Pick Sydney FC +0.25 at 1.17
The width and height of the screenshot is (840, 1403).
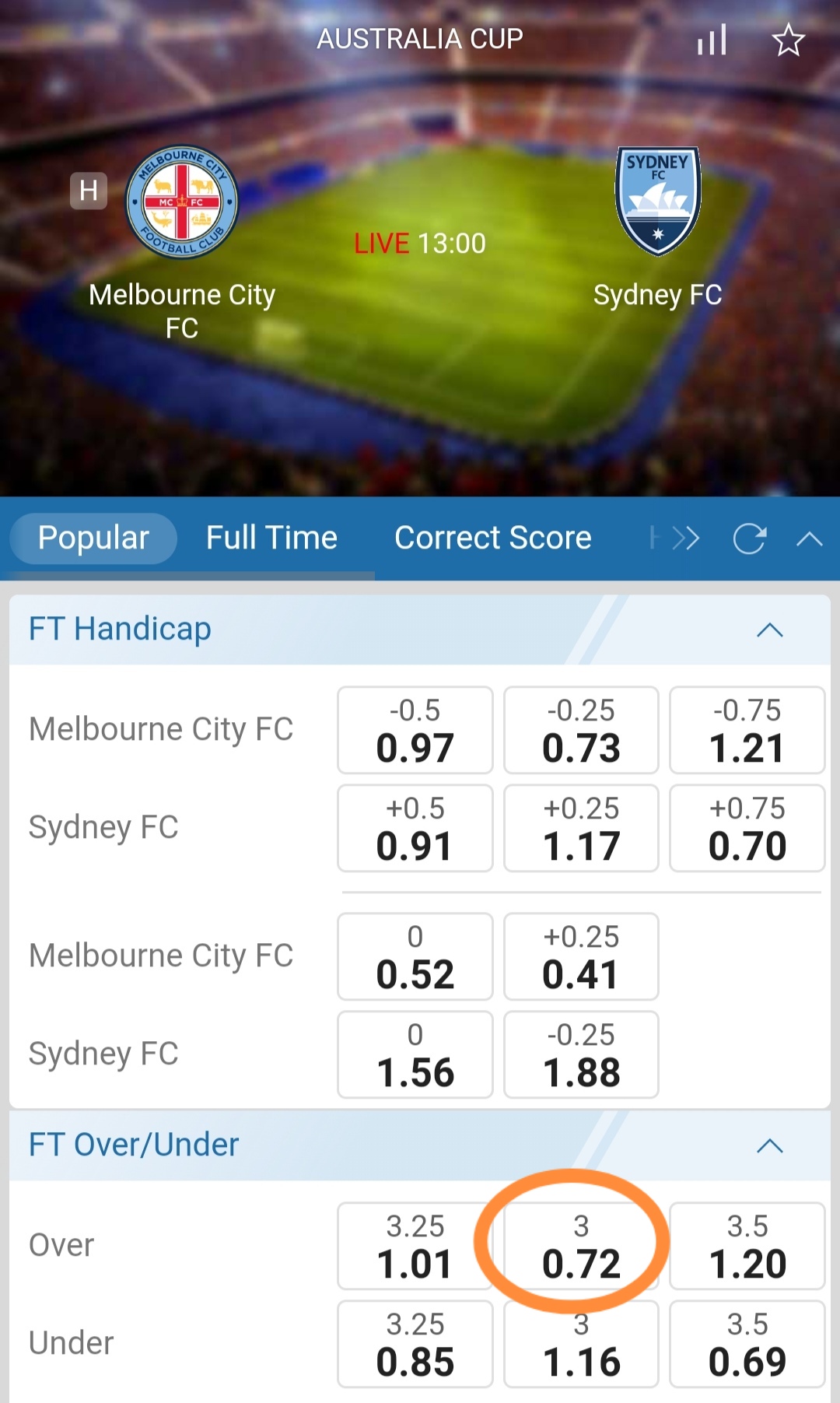(x=581, y=828)
